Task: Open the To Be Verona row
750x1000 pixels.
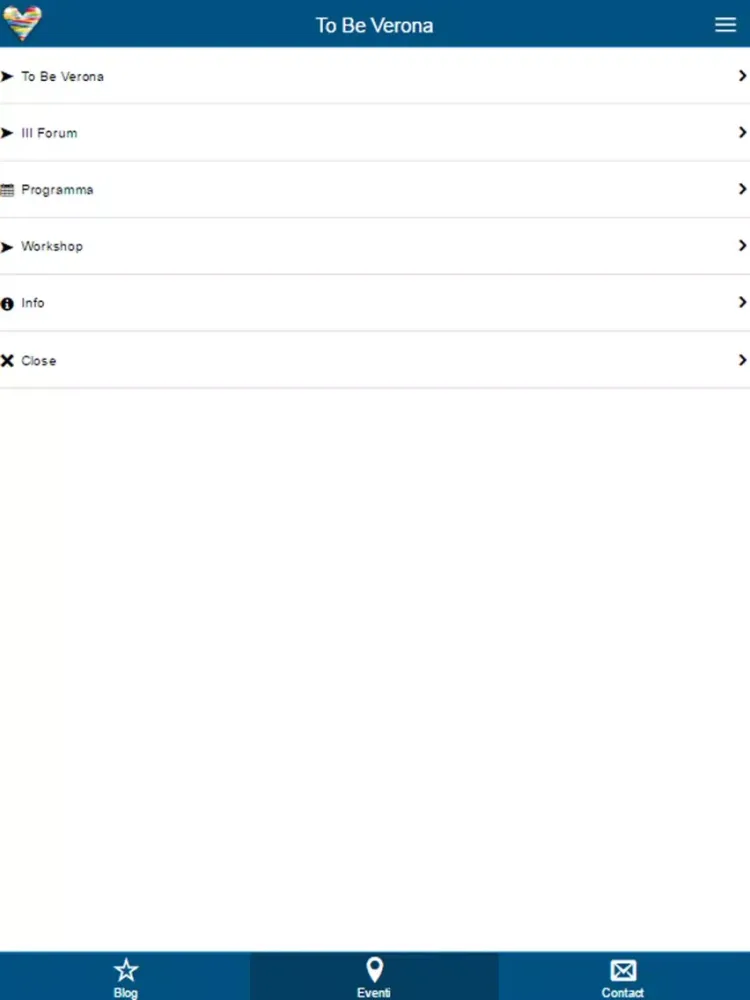Action: [374, 76]
